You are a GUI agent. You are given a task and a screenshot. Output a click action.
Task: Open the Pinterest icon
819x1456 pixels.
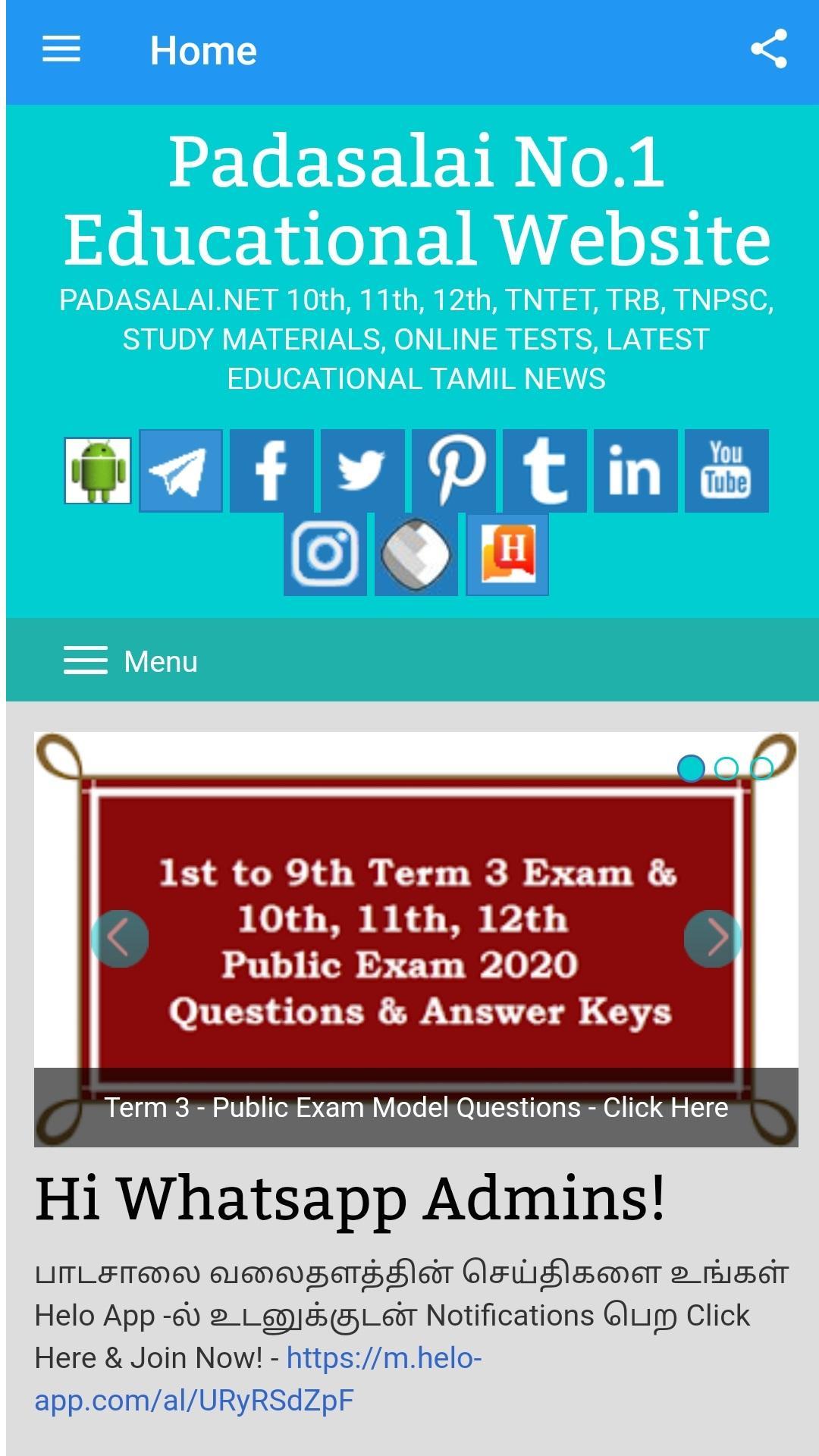453,470
